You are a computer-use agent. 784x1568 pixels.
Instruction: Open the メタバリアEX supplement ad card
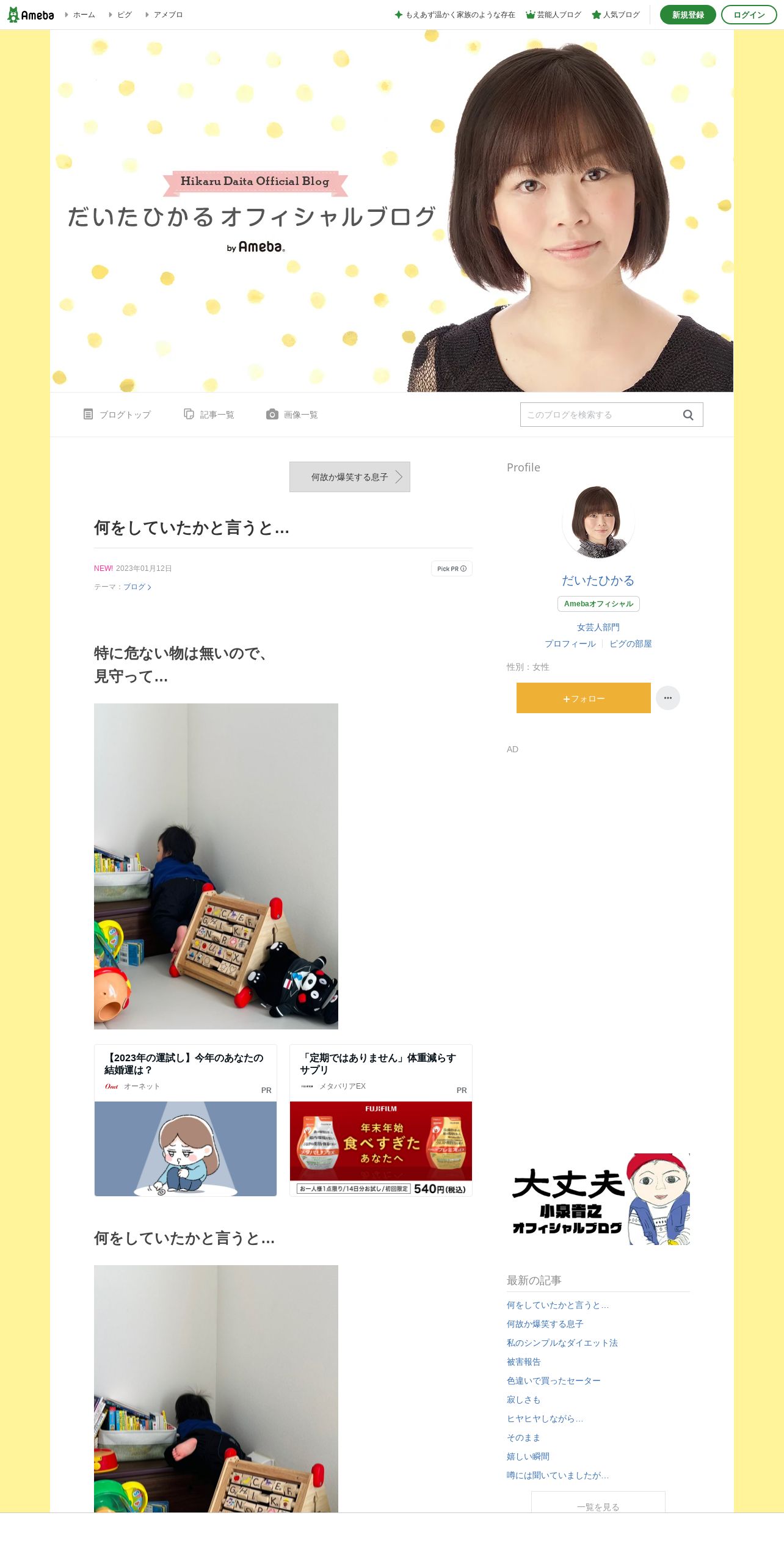click(x=381, y=1120)
